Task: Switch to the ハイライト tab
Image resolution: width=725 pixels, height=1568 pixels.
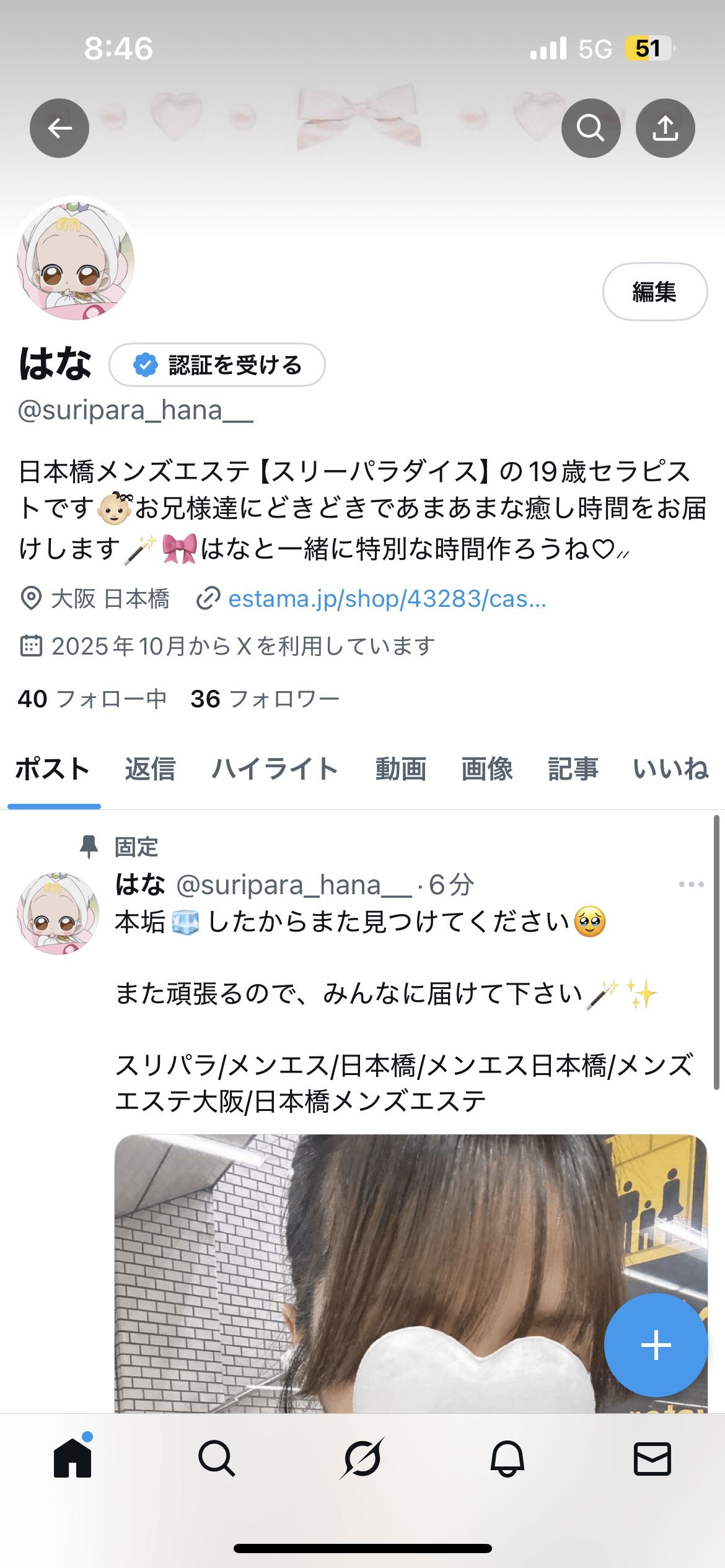Action: coord(275,769)
